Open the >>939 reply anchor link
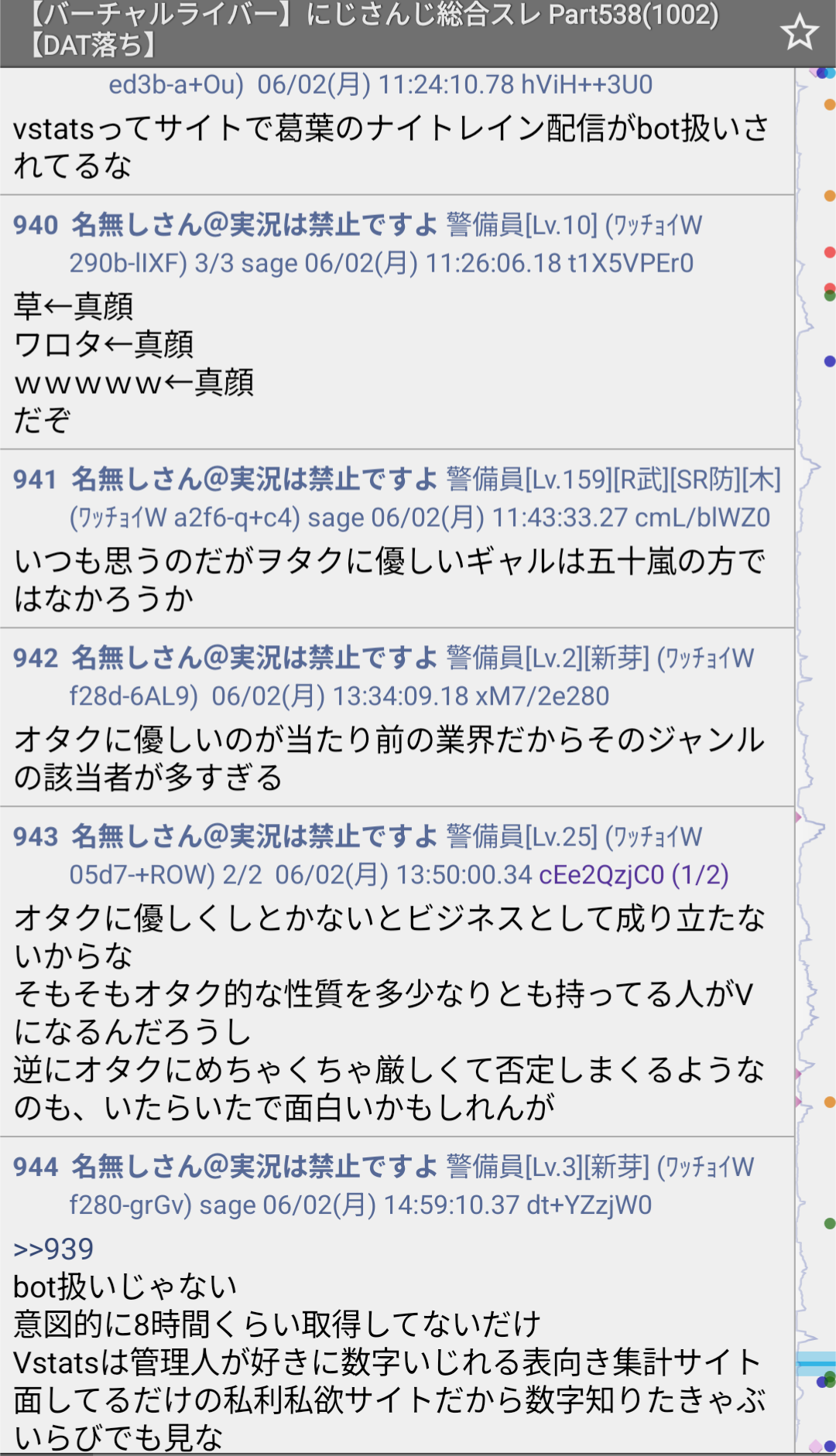 [53, 1249]
